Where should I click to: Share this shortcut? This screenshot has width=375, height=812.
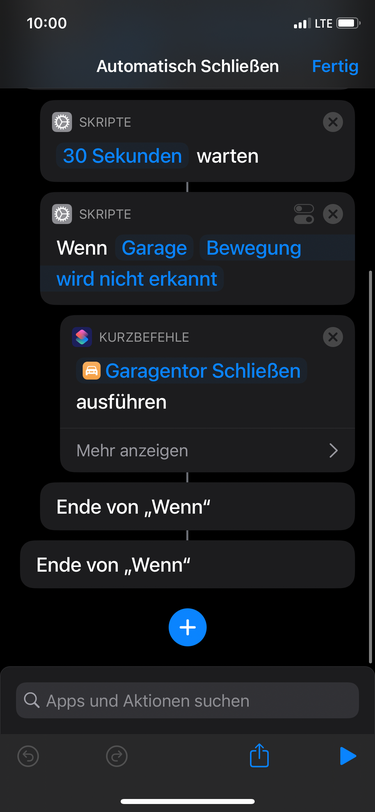click(259, 755)
